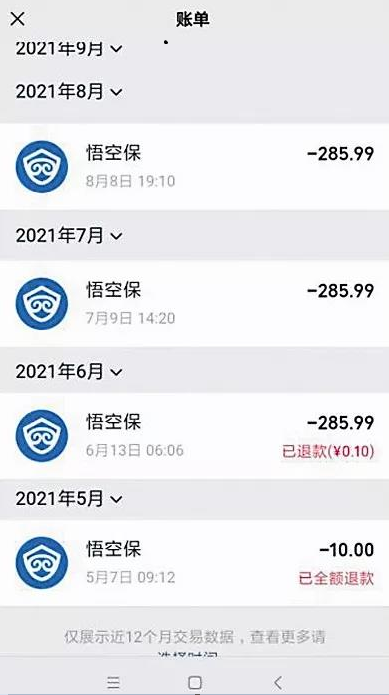The image size is (389, 695).
Task: Close the 账单 bill page
Action: pyautogui.click(x=18, y=19)
